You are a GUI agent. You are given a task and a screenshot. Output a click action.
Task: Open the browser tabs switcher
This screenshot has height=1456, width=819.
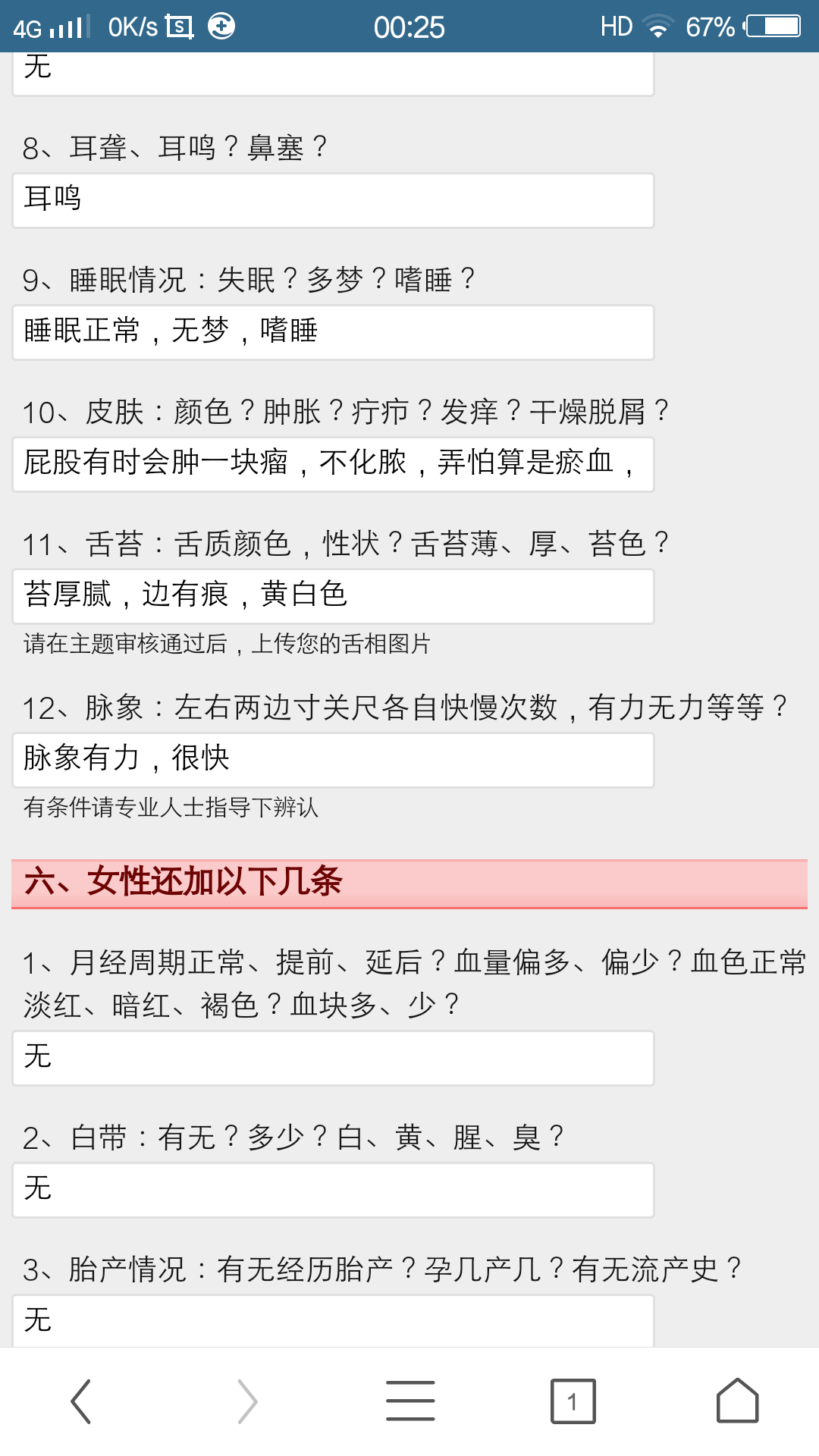pyautogui.click(x=573, y=1401)
